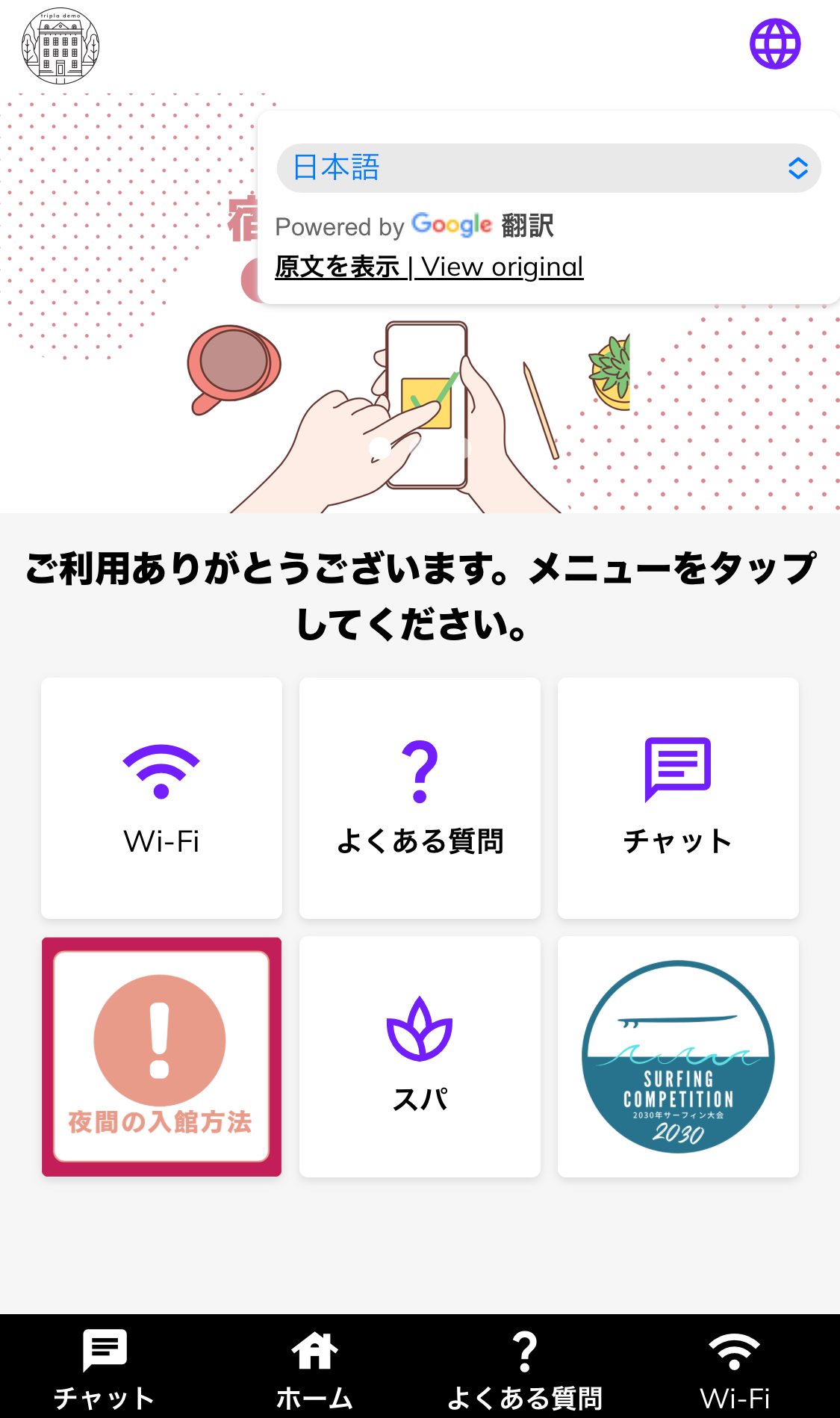Open the Surfing Competition 2030 tile
The width and height of the screenshot is (840, 1418).
[678, 1056]
